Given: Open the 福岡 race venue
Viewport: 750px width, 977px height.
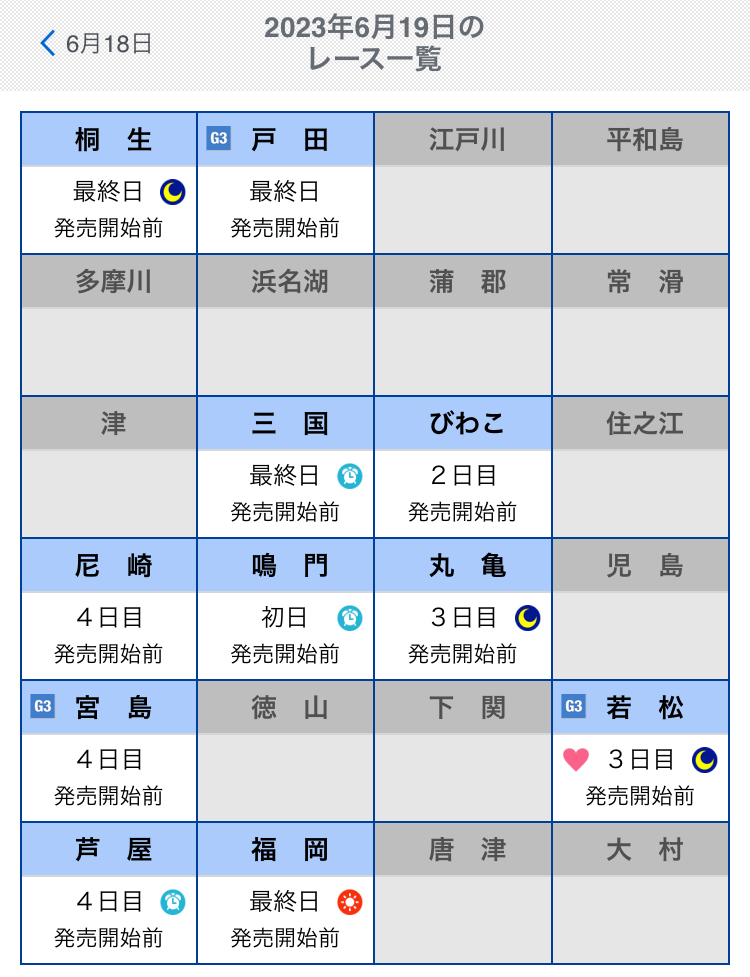Looking at the screenshot, I should pos(286,894).
